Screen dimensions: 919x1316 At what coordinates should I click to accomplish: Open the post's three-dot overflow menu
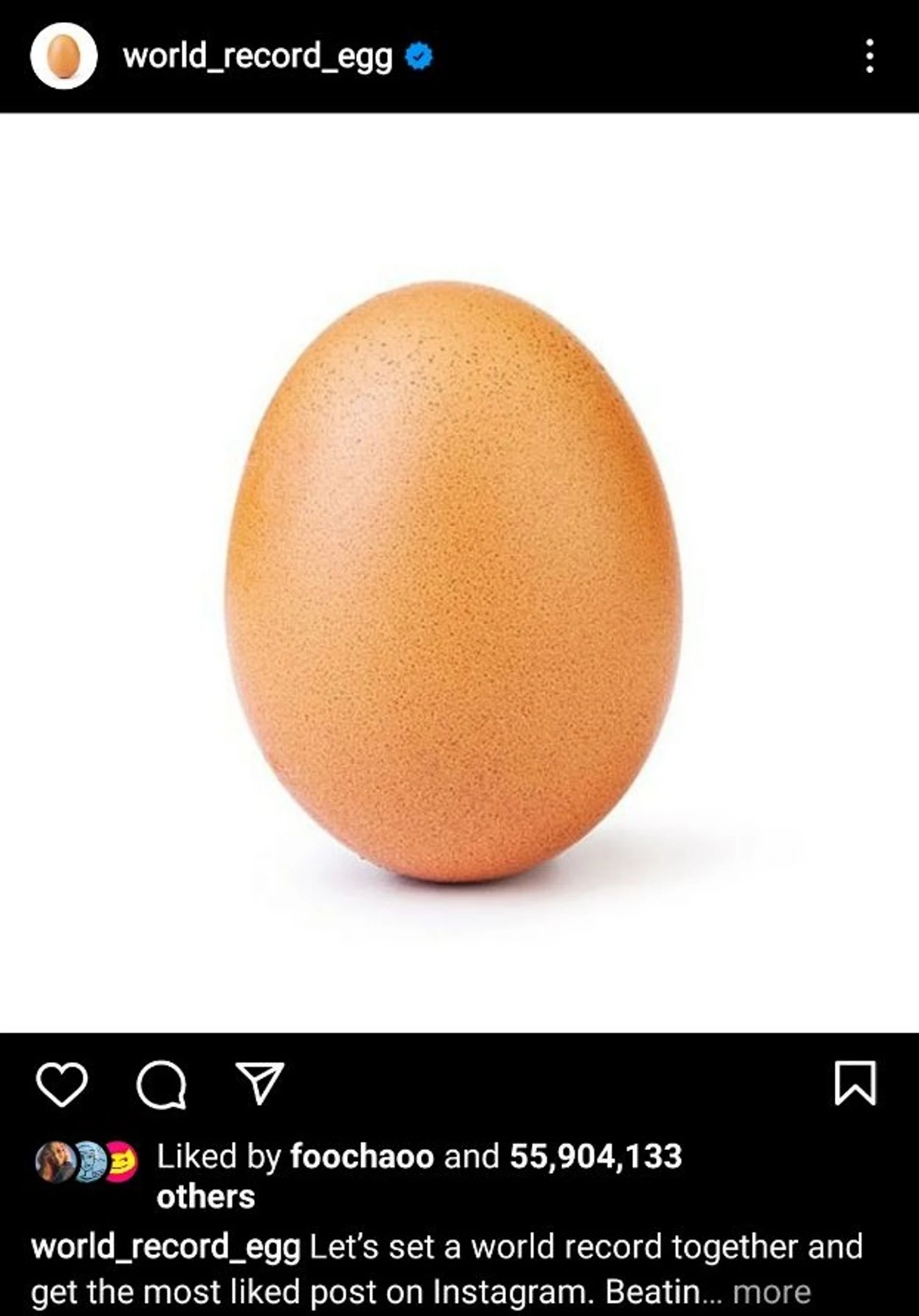pos(869,57)
